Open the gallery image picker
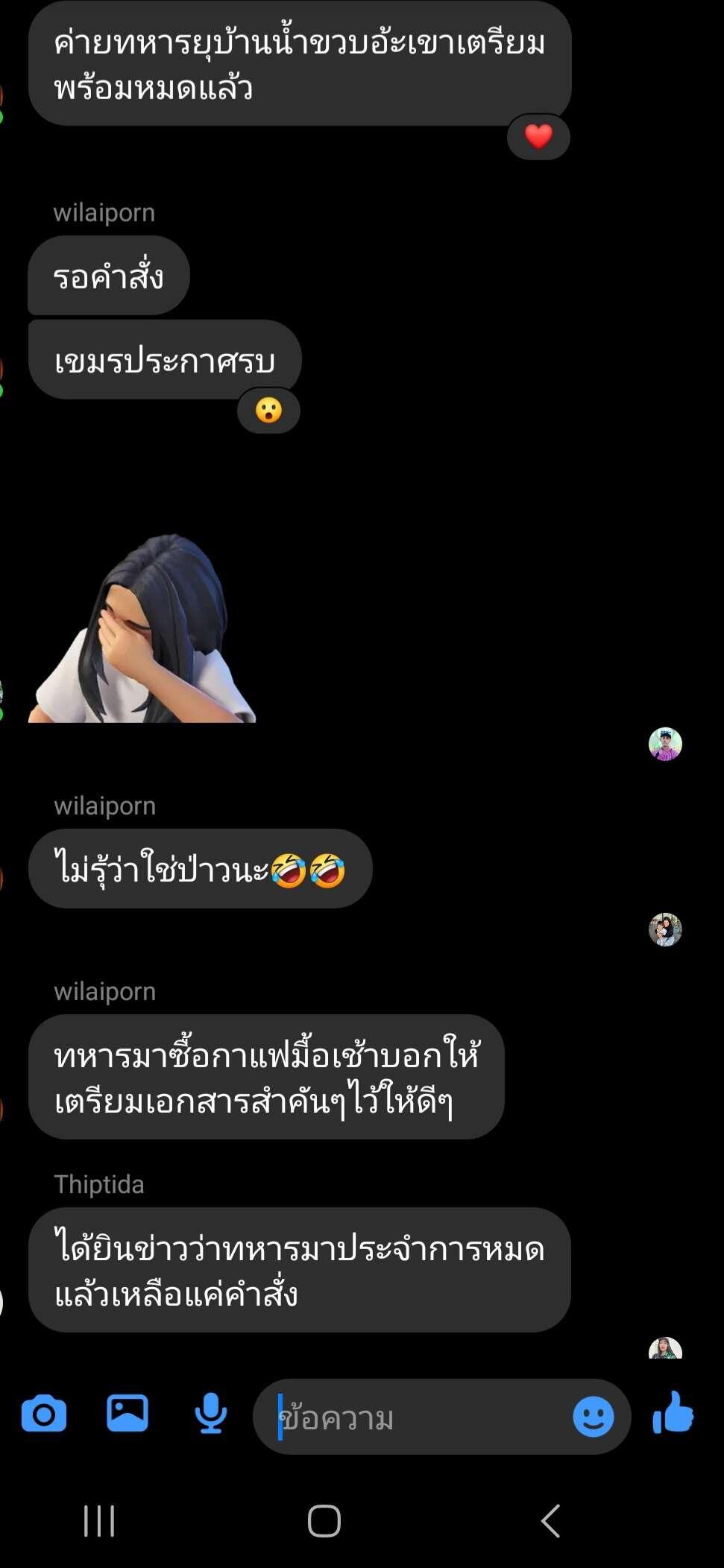Viewport: 724px width, 1568px height. tap(128, 1413)
